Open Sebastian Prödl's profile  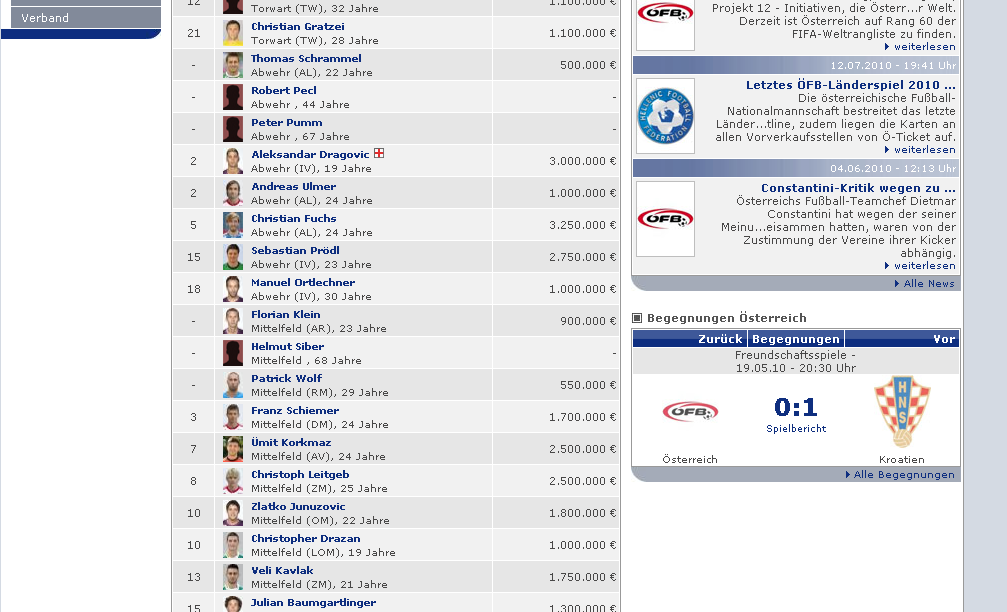coord(295,251)
